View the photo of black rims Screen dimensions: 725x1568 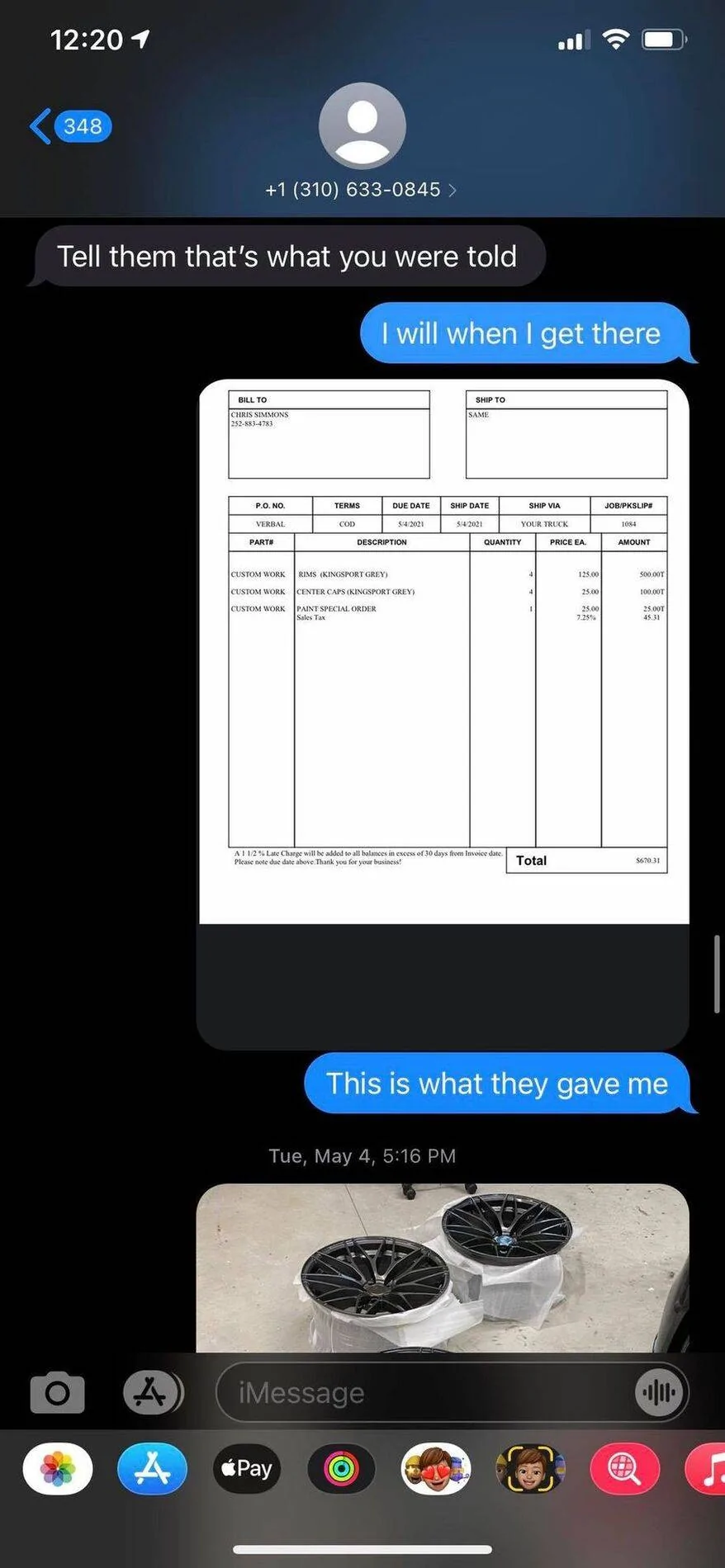tap(443, 1268)
